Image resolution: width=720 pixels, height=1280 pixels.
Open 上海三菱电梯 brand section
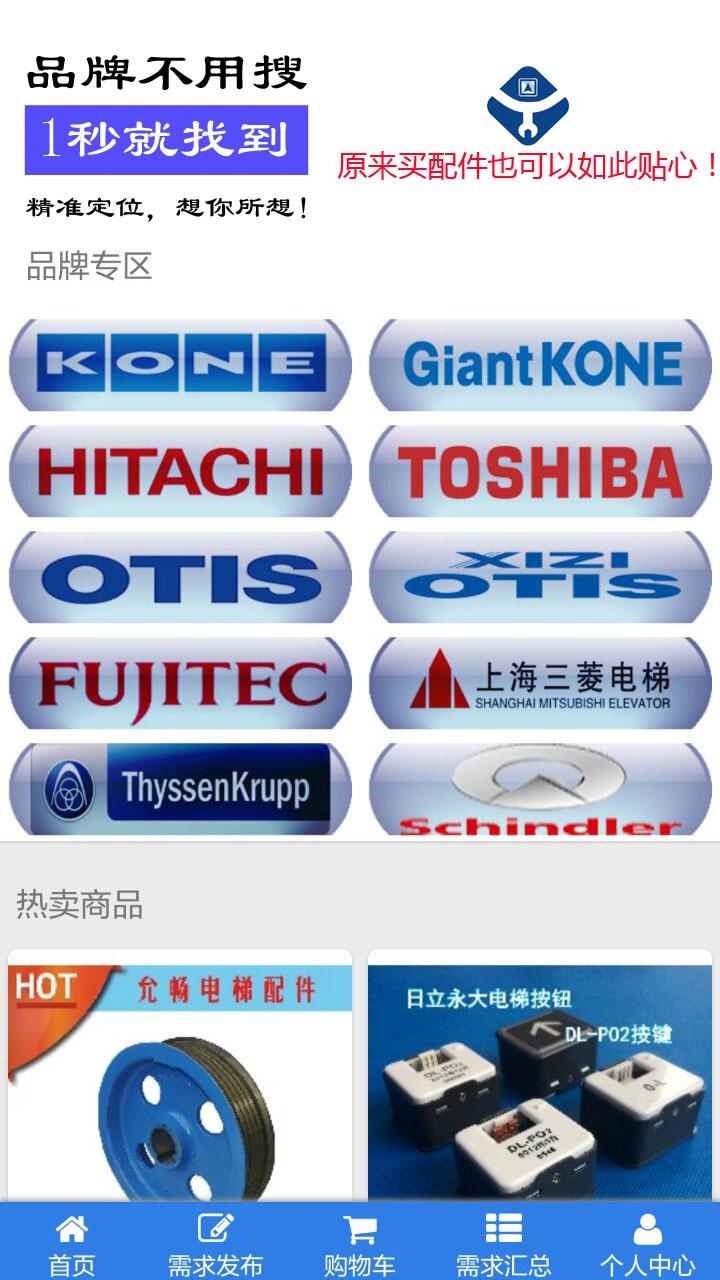pyautogui.click(x=540, y=683)
